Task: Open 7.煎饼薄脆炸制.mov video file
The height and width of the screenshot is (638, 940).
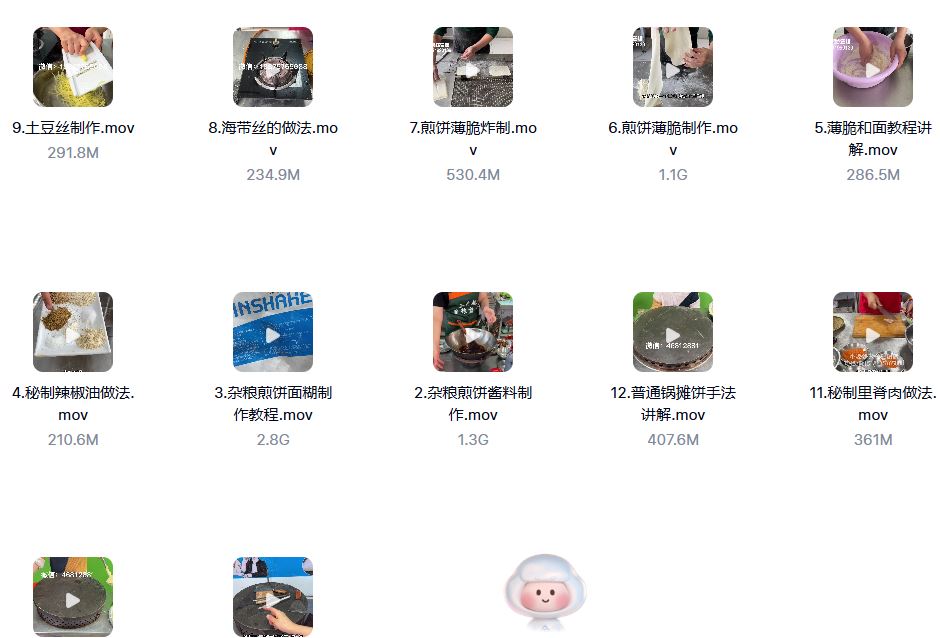Action: coord(473,67)
